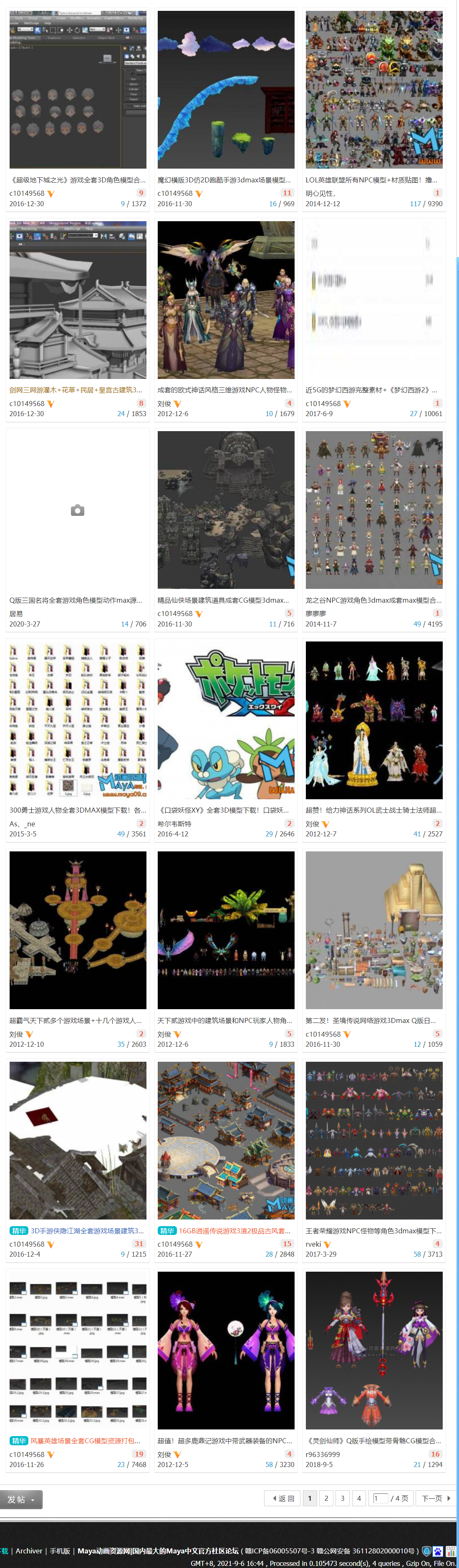Open the 《口袋妖怪XY》 全套3D模型 post
The height and width of the screenshot is (1568, 459).
coord(223,810)
